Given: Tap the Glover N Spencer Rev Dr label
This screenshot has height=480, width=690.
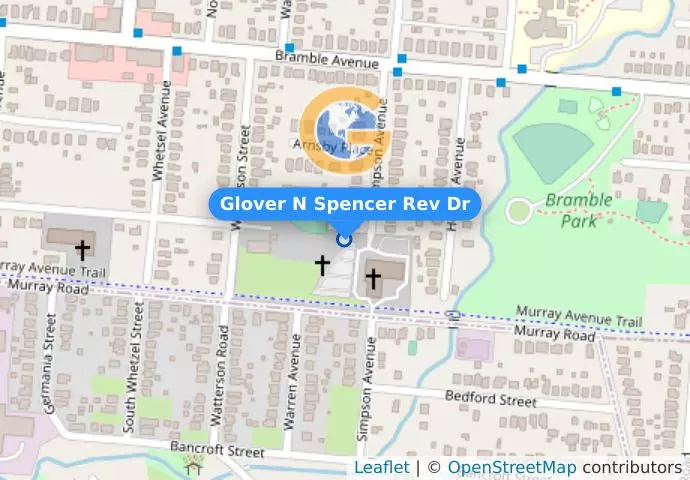Looking at the screenshot, I should [345, 204].
